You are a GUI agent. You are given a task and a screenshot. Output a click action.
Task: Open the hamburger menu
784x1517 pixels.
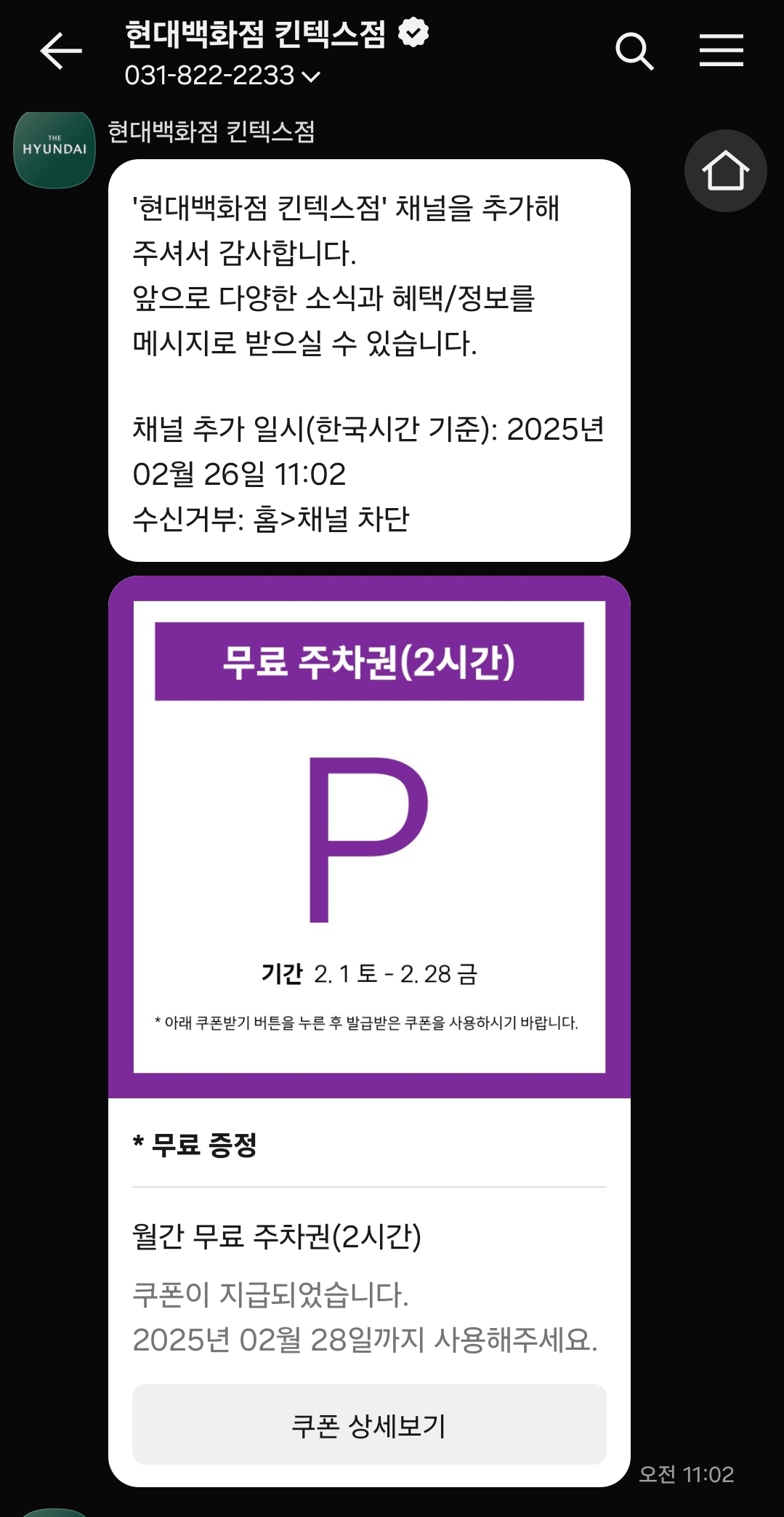[x=721, y=51]
